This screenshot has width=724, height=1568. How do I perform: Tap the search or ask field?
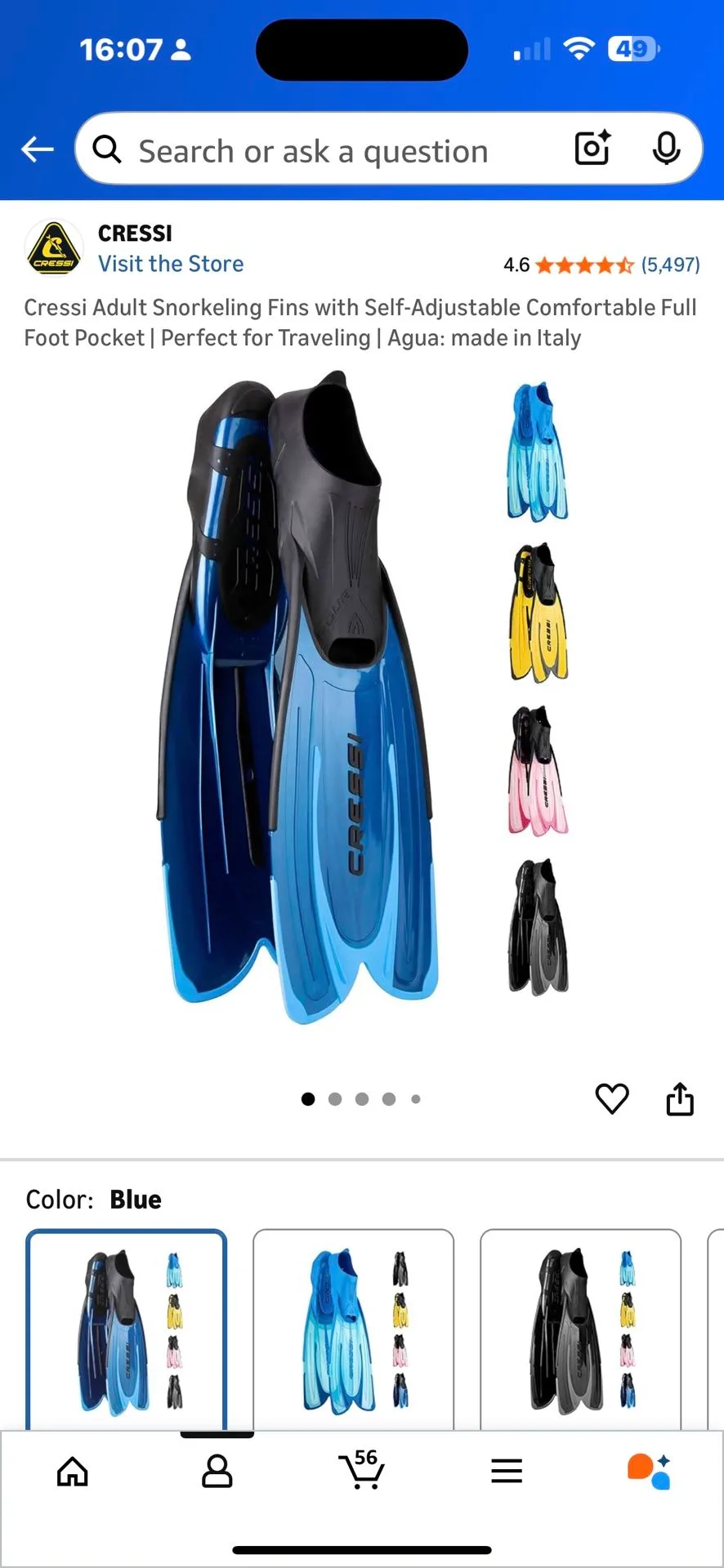(x=327, y=151)
